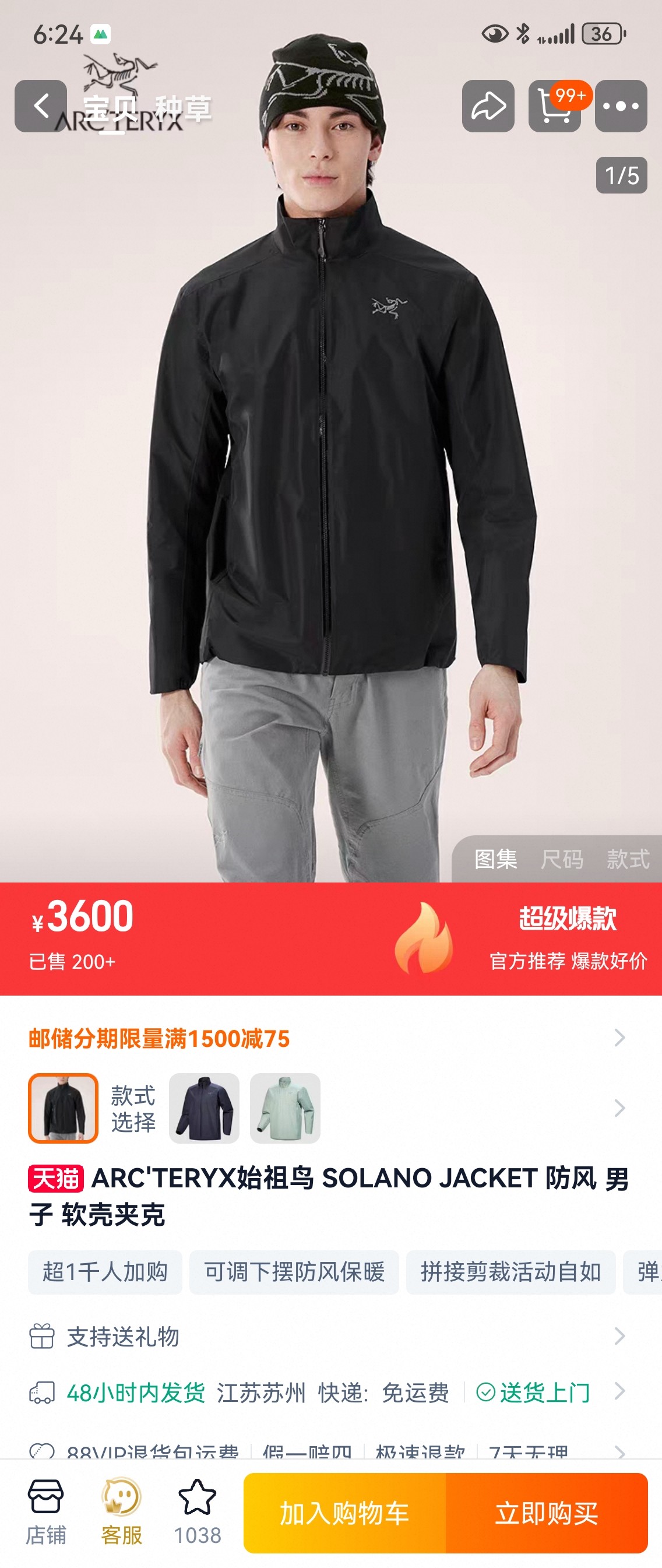Go back using the top-left arrow
The width and height of the screenshot is (662, 1568).
pos(41,106)
